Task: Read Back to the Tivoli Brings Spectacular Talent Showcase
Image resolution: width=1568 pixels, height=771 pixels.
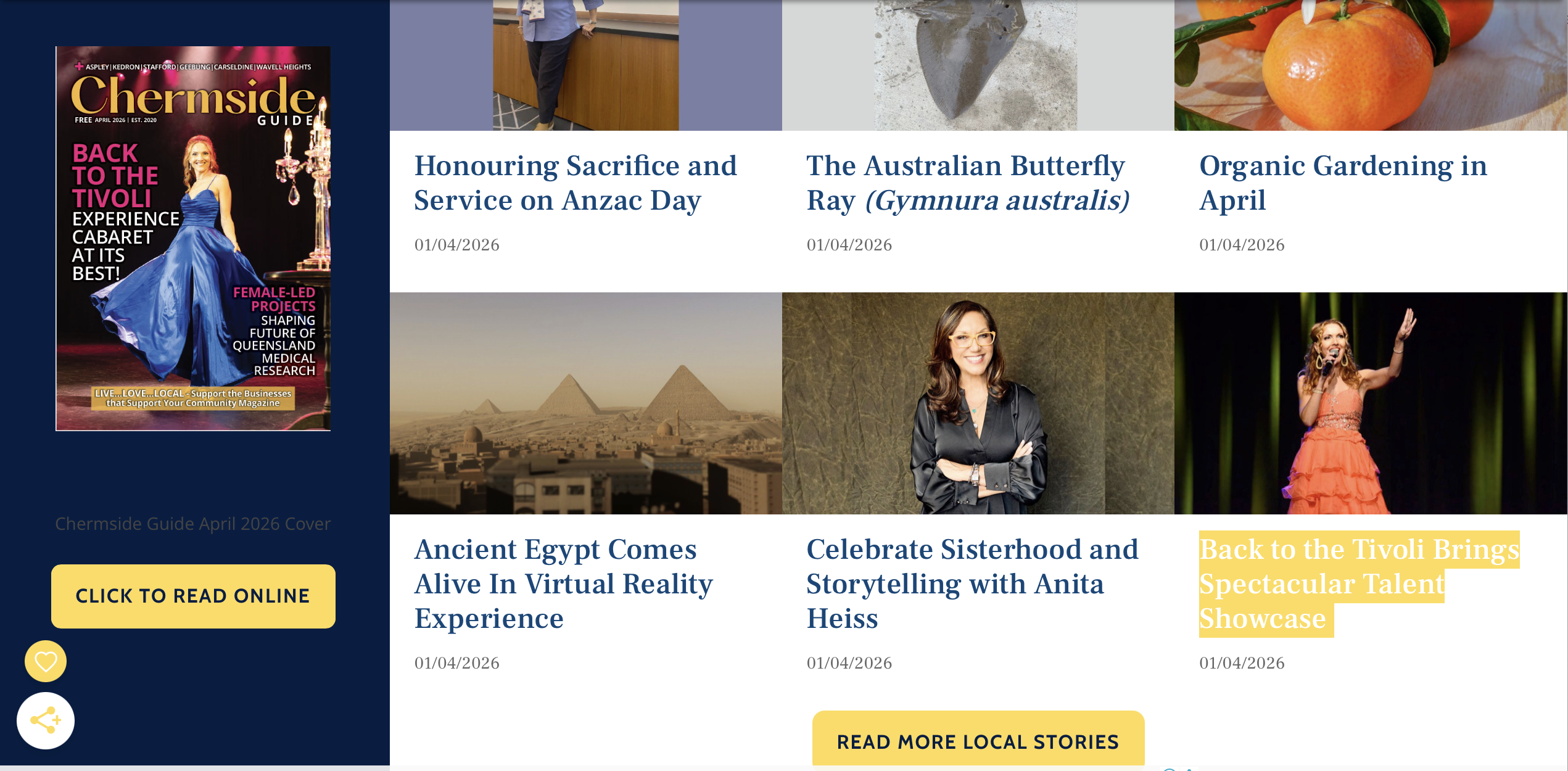Action: coord(1358,583)
